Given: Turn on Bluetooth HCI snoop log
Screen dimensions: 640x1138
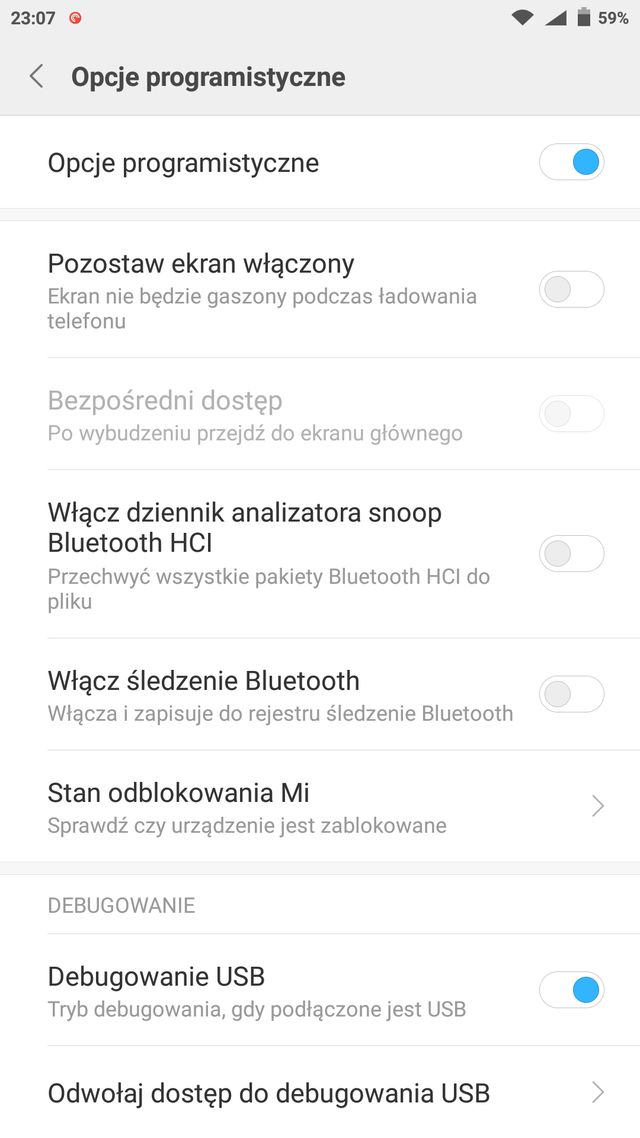Looking at the screenshot, I should pos(571,553).
